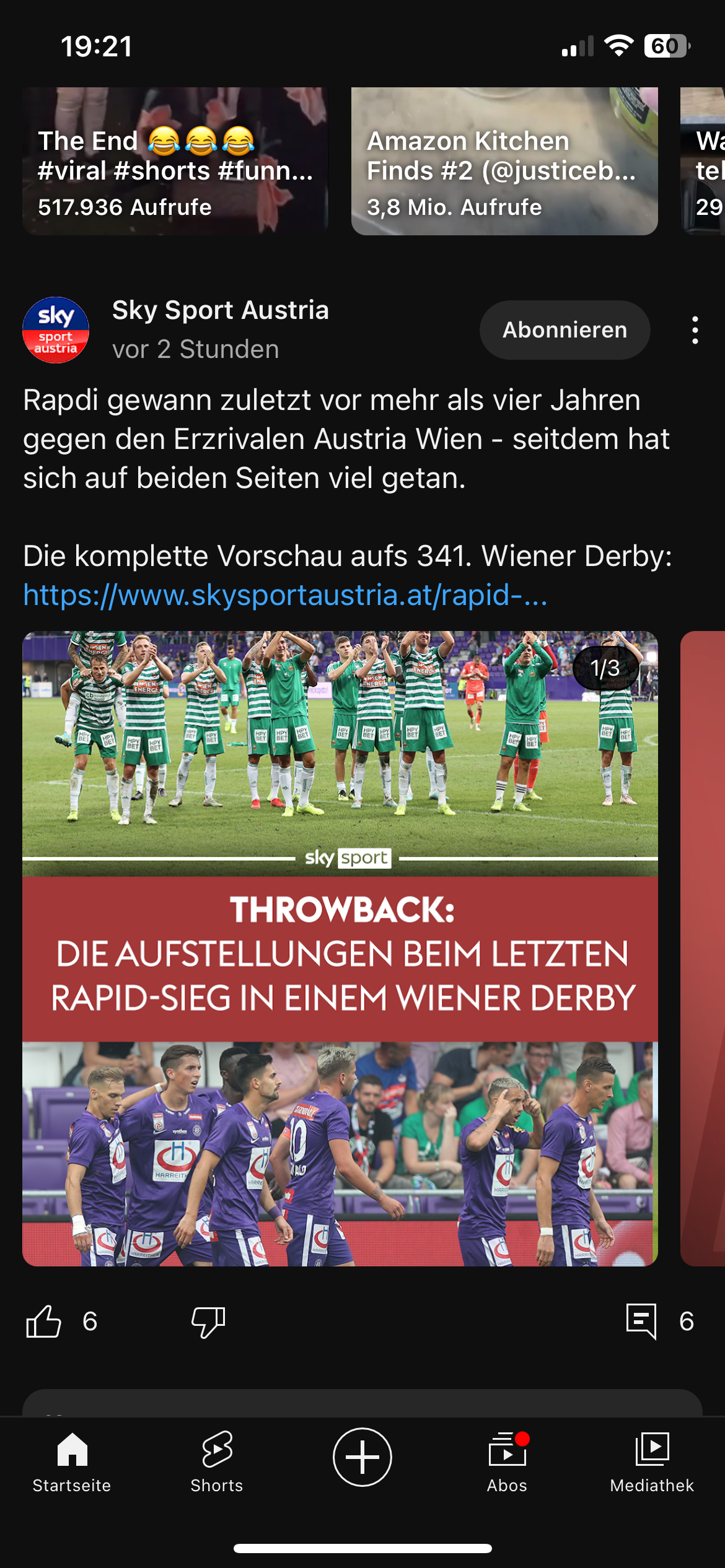The image size is (725, 1568).
Task: Open the post's comments
Action: [x=642, y=1322]
